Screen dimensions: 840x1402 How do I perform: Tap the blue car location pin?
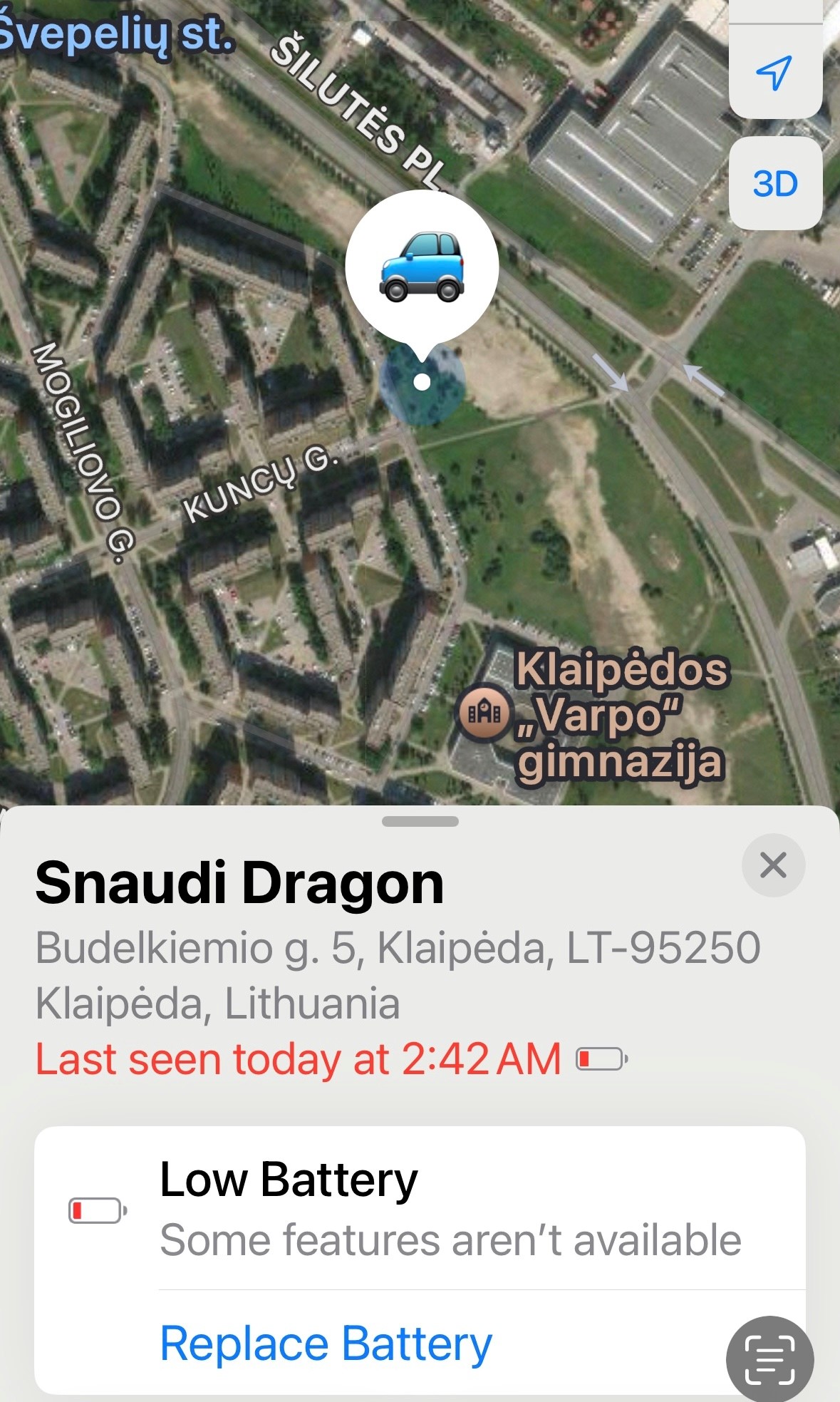[422, 266]
